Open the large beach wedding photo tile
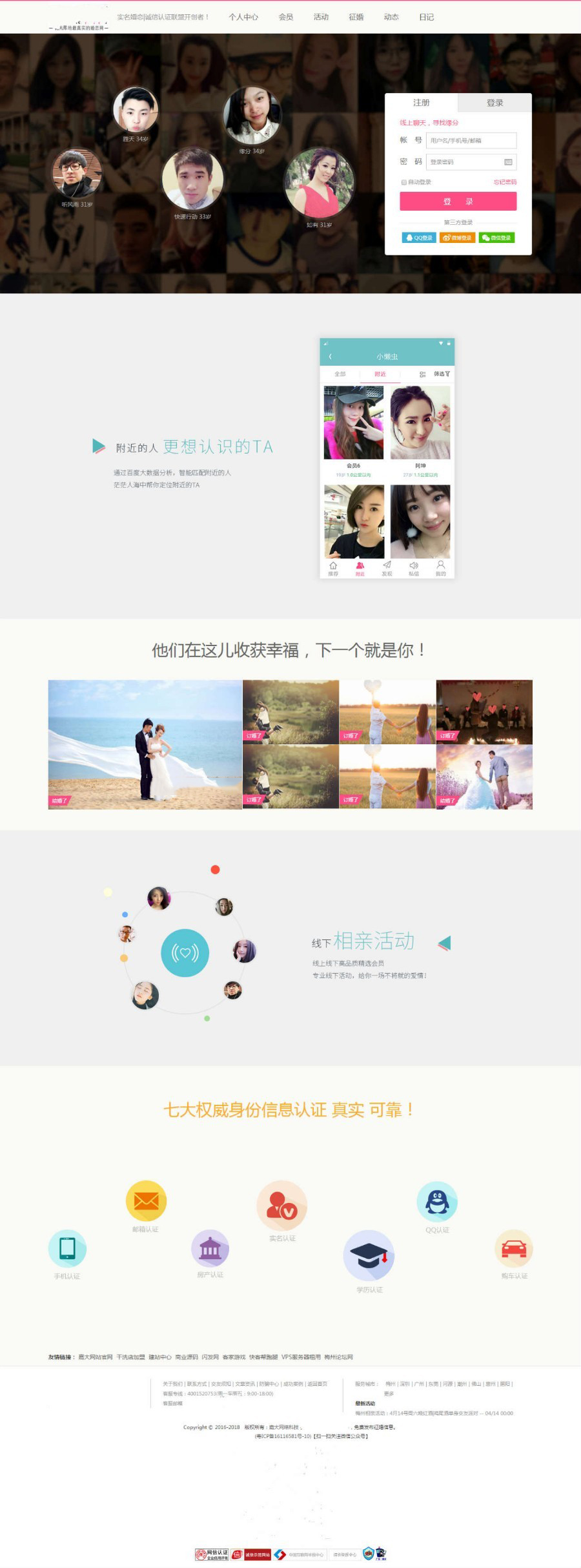This screenshot has height=1568, width=581. pos(145,744)
